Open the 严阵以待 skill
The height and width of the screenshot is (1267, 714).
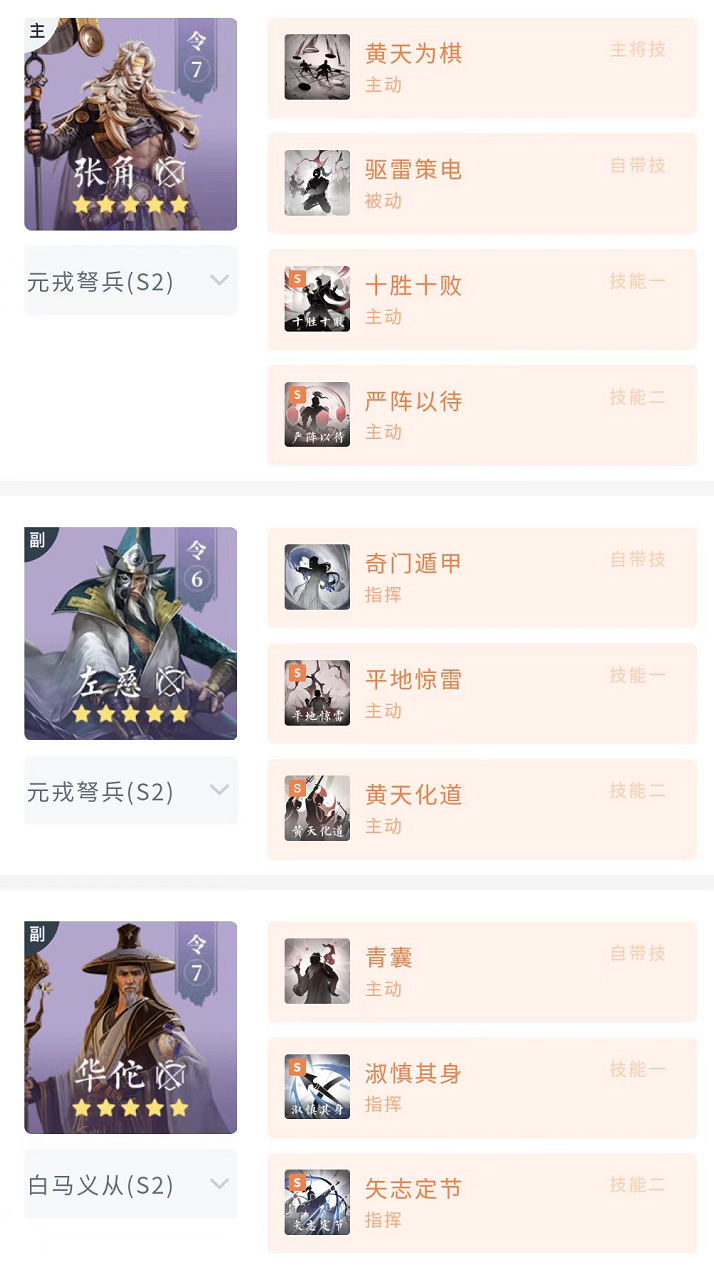tap(481, 415)
